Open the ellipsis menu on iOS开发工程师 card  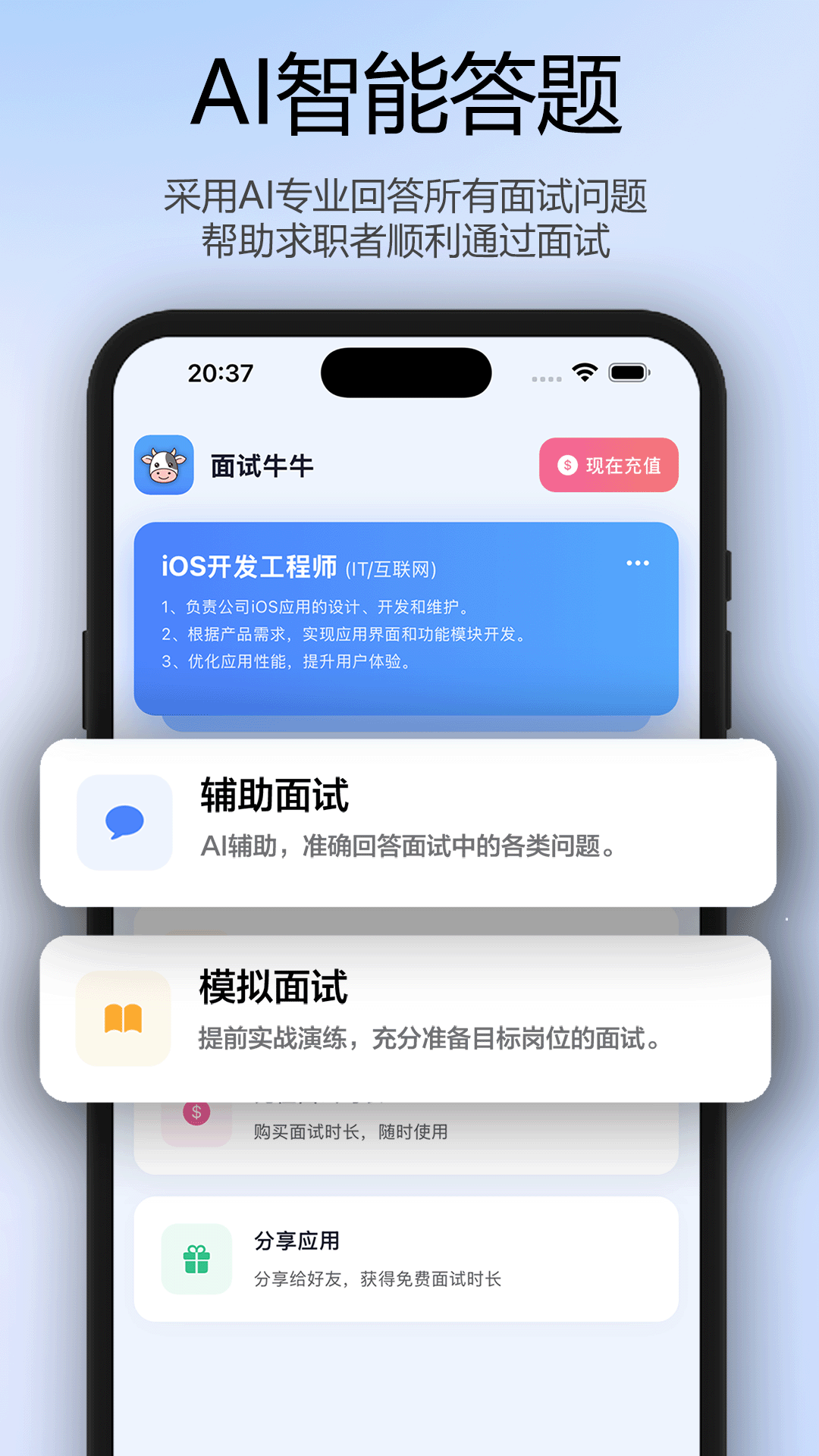[x=637, y=561]
